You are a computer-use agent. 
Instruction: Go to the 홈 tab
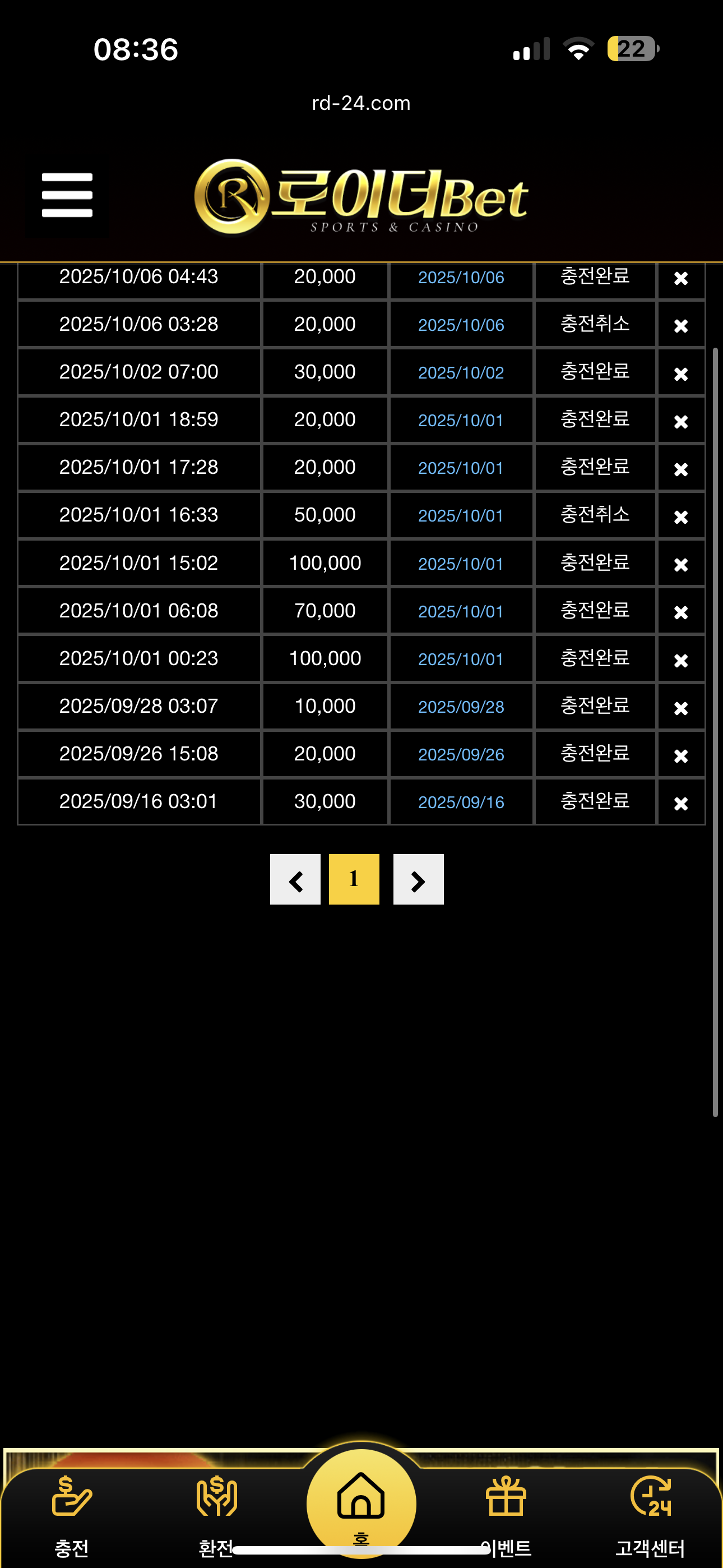pyautogui.click(x=361, y=1504)
